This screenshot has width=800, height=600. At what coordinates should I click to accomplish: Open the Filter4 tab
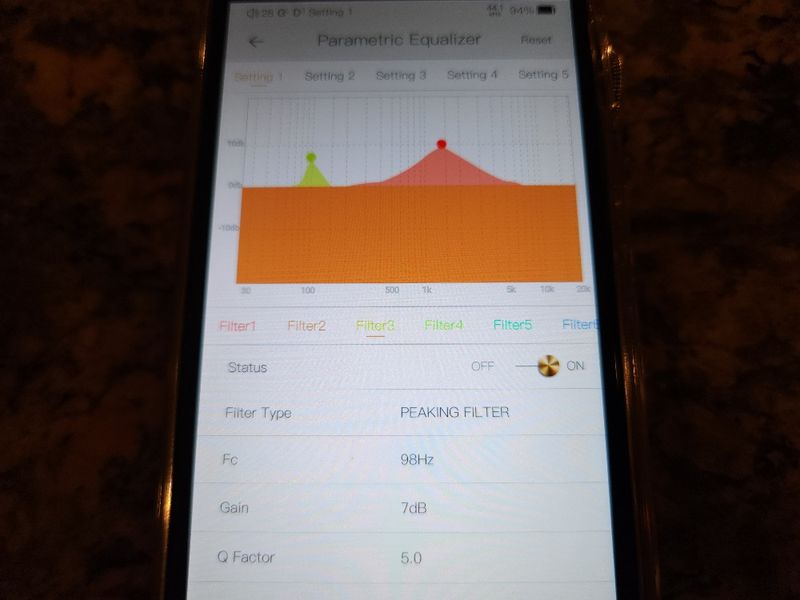pos(444,325)
